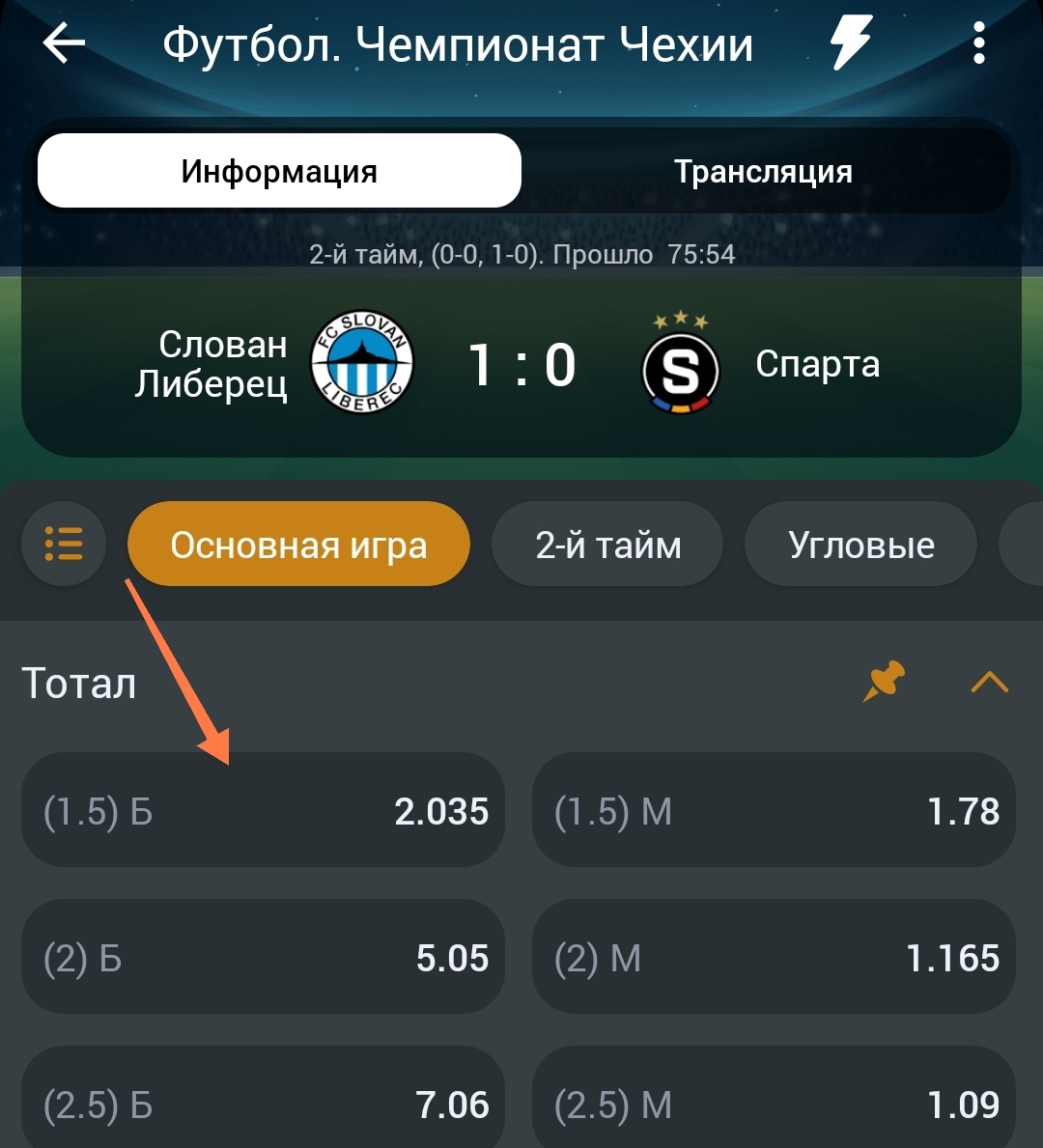Switch to the Информация tab

tap(279, 171)
